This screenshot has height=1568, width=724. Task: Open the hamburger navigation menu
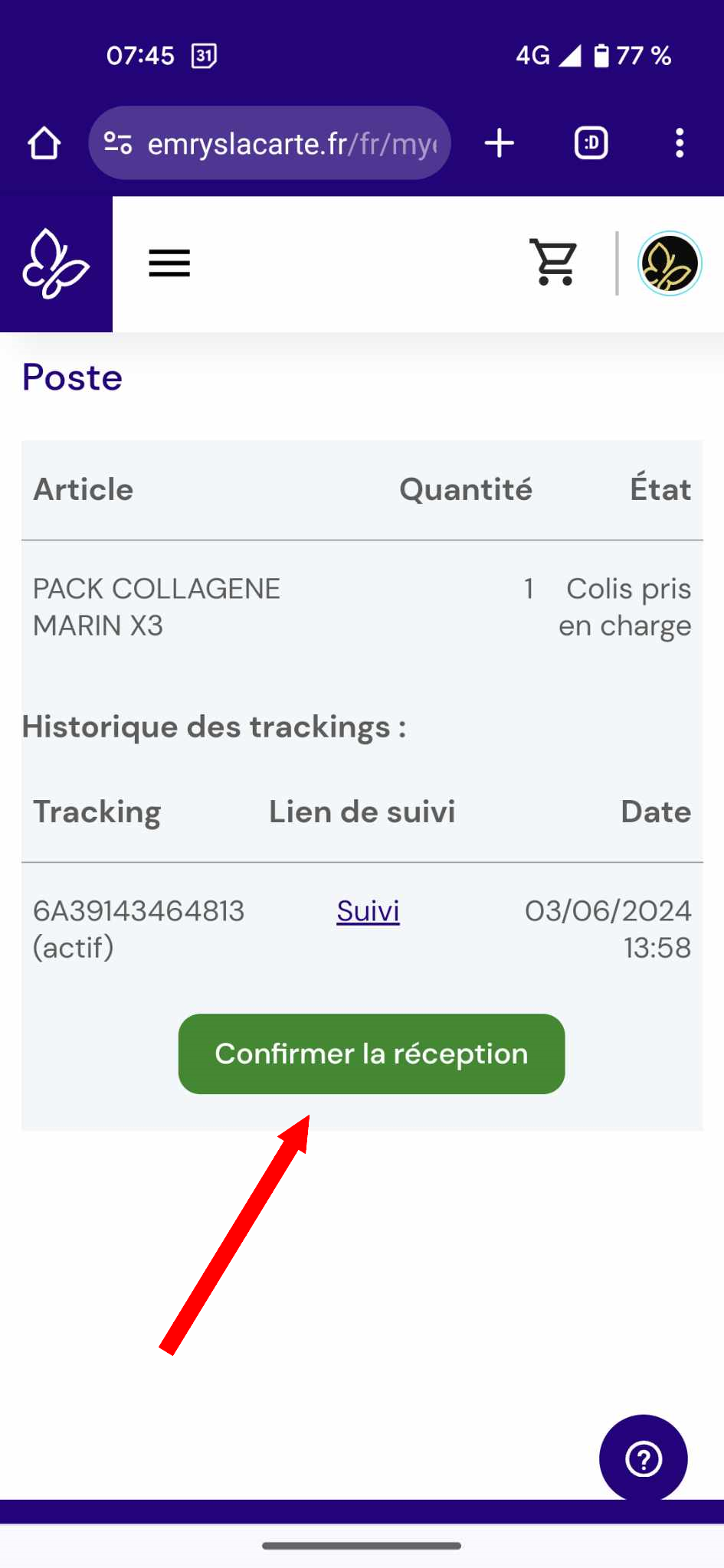[x=169, y=263]
